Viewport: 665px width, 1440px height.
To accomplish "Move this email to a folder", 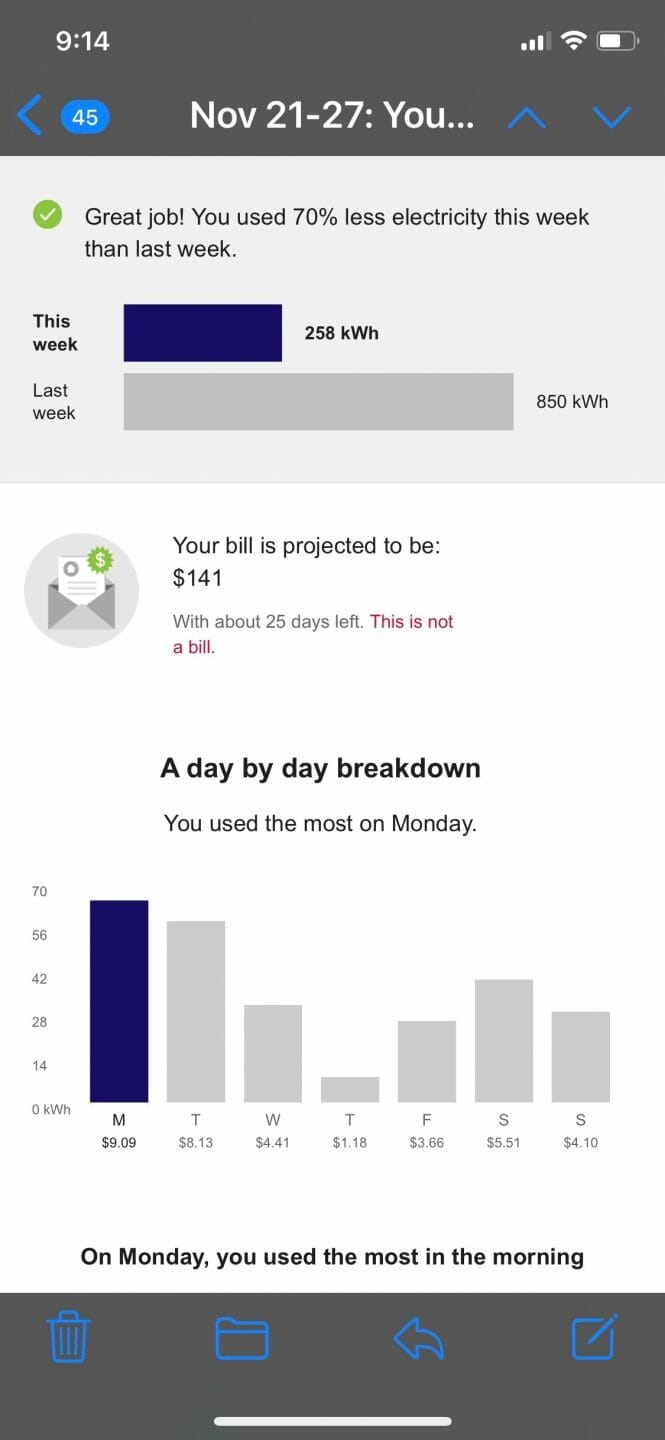I will [x=242, y=1338].
